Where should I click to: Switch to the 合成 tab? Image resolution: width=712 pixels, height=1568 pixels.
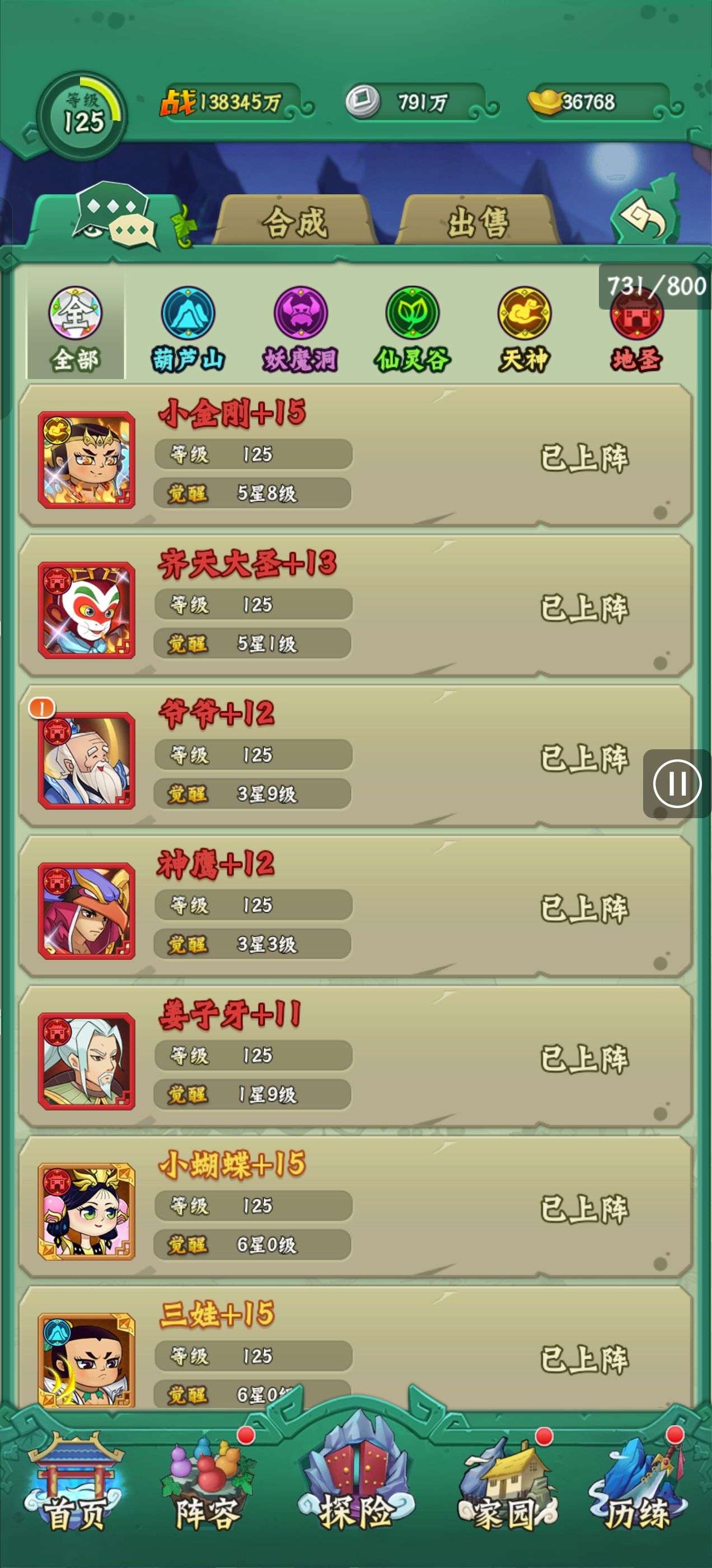tap(296, 222)
